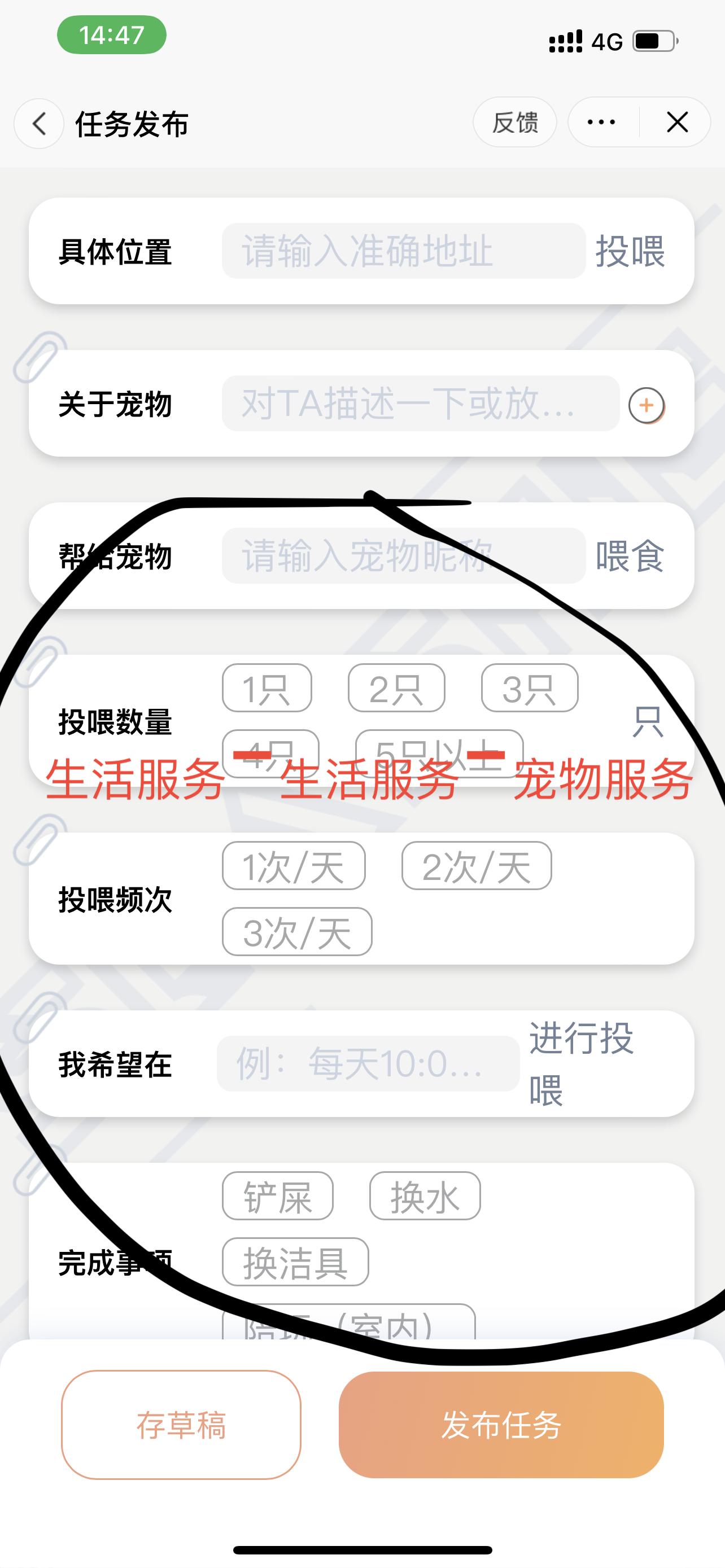725x1568 pixels.
Task: Go back from 任务发布 page
Action: pos(39,124)
